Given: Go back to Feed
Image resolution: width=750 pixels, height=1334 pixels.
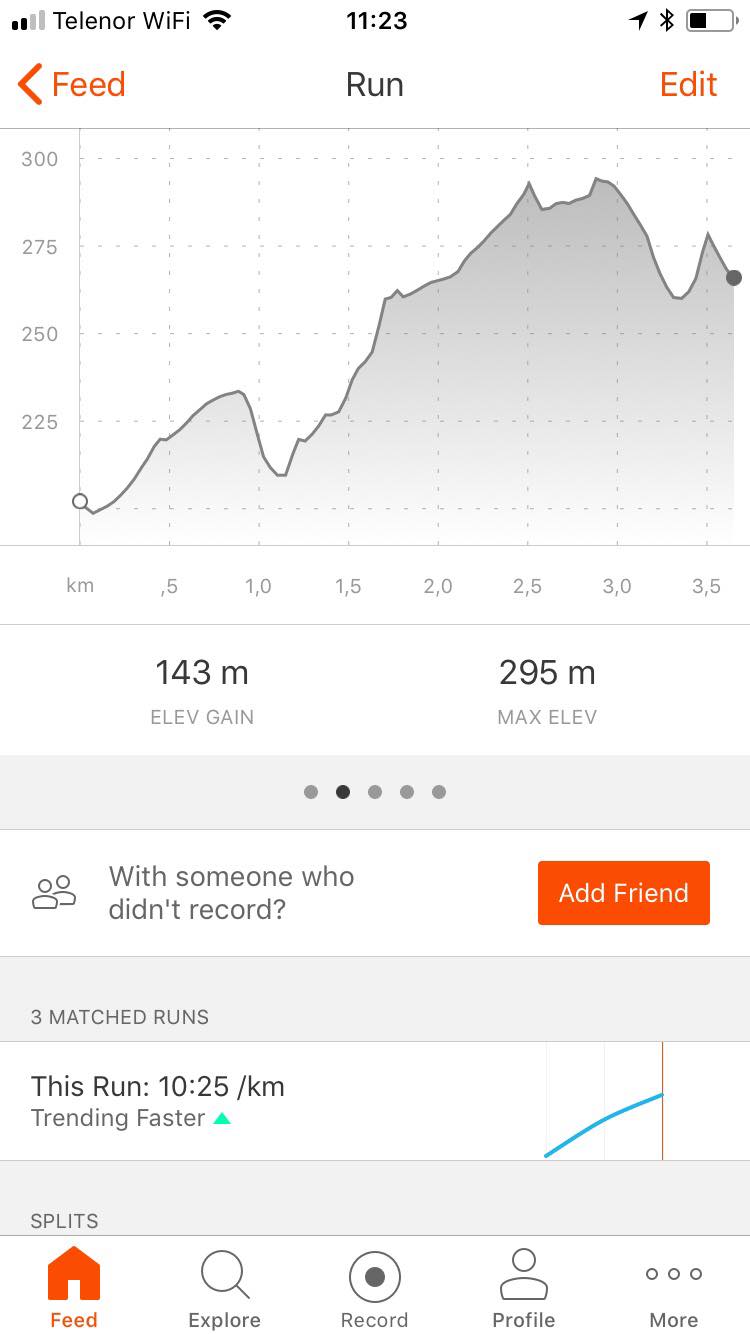Looking at the screenshot, I should [x=72, y=85].
